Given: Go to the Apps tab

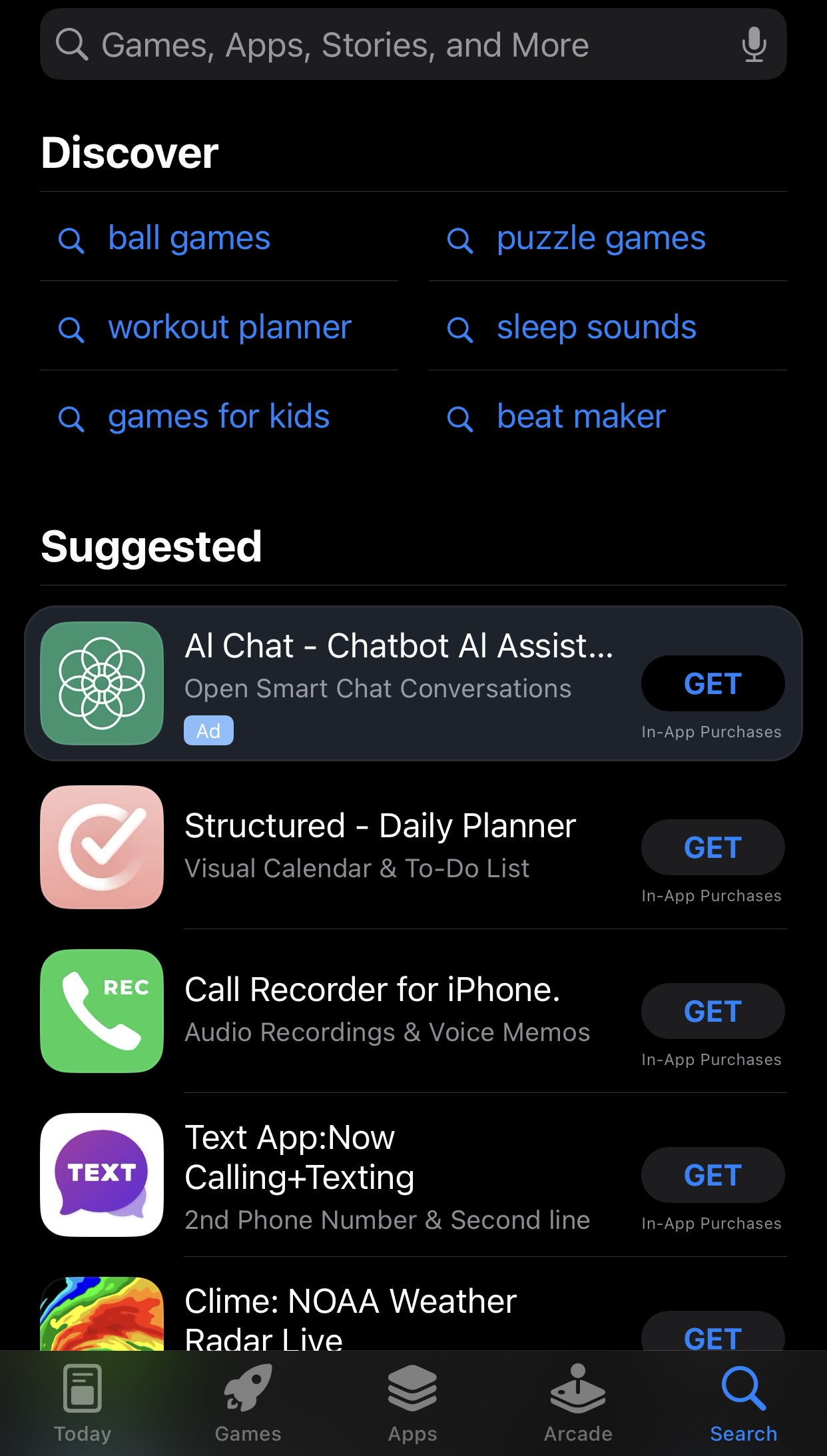Looking at the screenshot, I should click(413, 1403).
